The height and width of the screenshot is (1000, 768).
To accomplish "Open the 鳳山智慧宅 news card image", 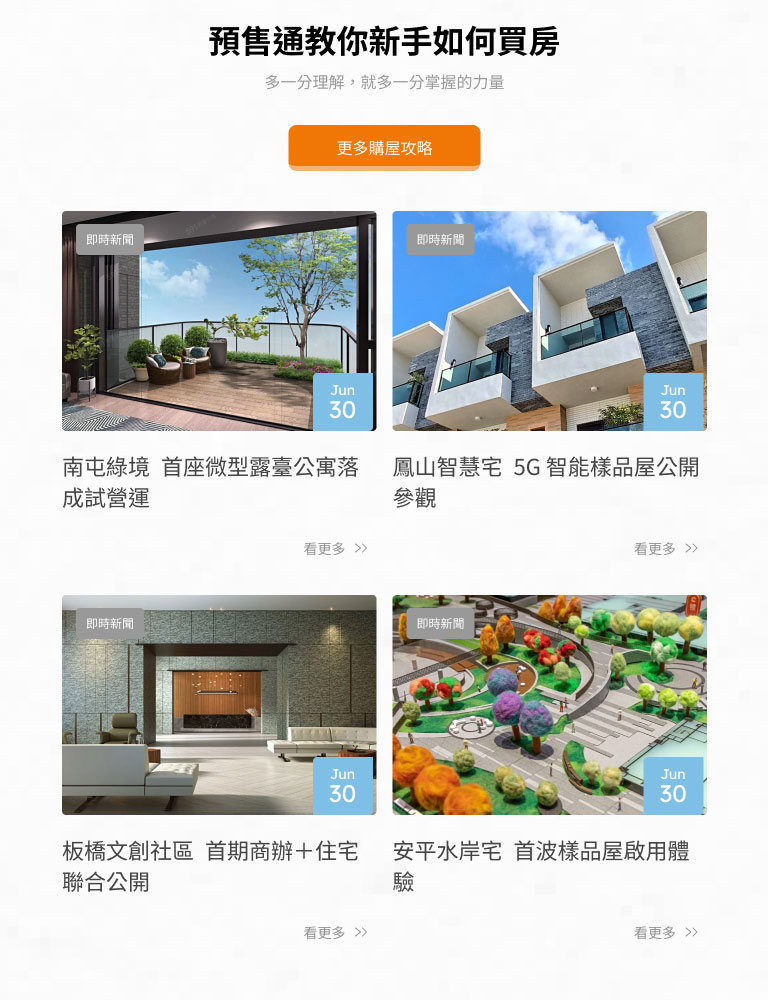I will click(549, 321).
